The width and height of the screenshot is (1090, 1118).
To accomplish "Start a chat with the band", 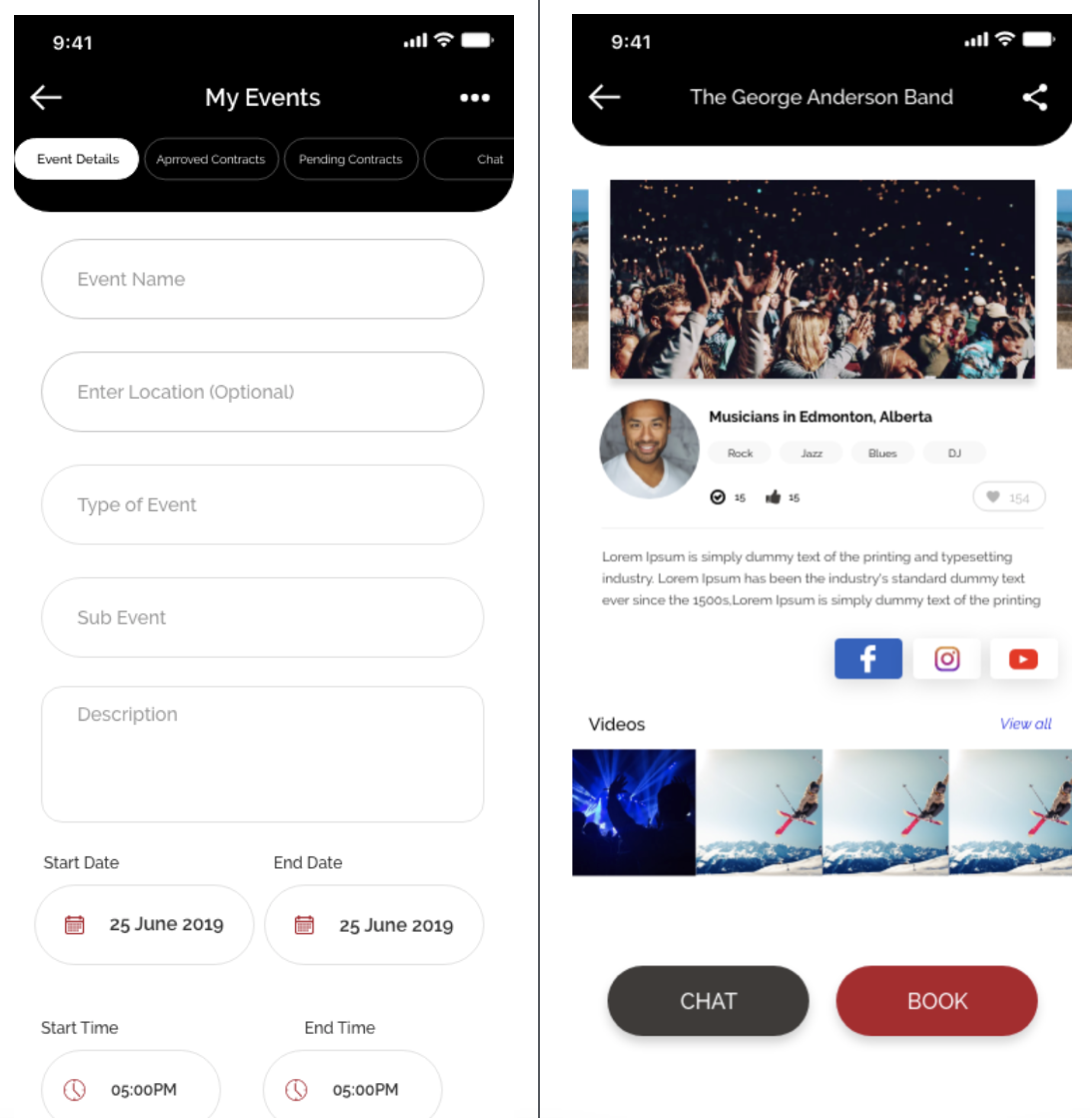I will pyautogui.click(x=708, y=1001).
